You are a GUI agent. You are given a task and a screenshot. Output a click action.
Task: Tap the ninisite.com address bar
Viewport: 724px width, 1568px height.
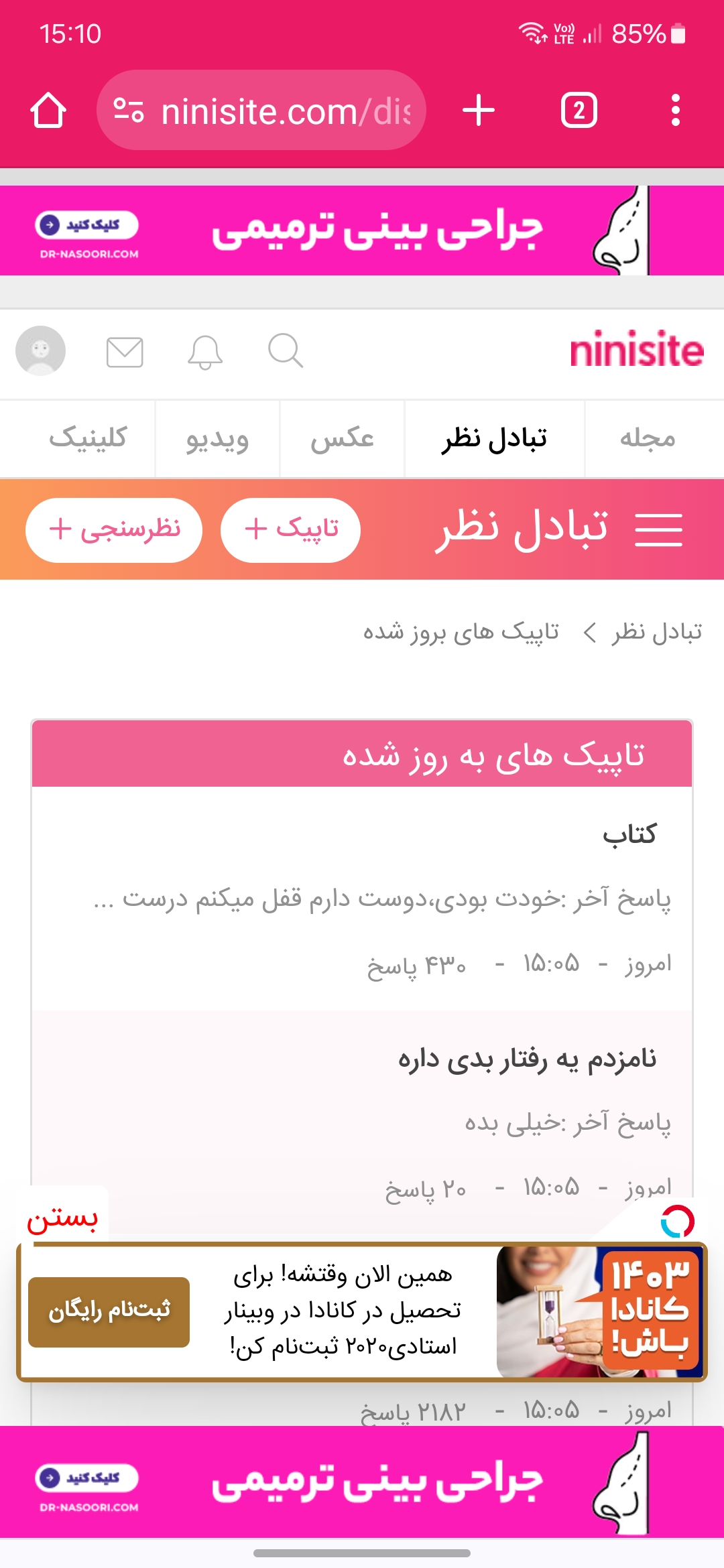tap(261, 111)
